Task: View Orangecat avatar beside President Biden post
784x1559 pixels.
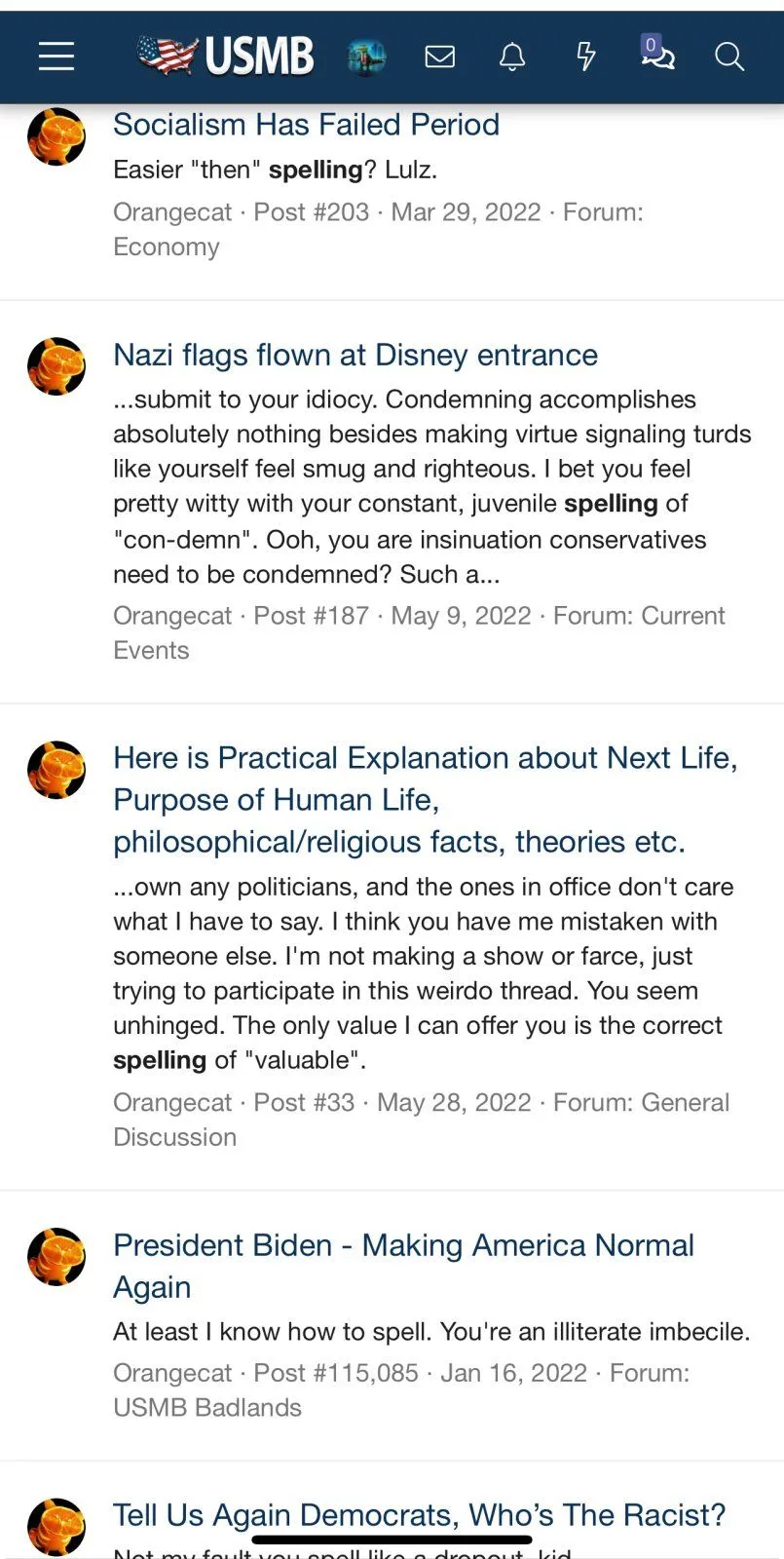Action: [x=56, y=1257]
